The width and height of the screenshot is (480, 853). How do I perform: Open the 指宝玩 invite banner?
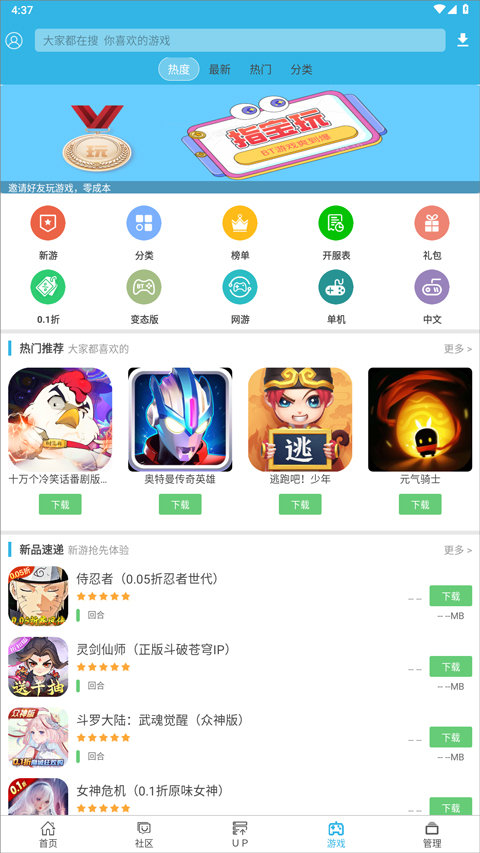tap(240, 139)
